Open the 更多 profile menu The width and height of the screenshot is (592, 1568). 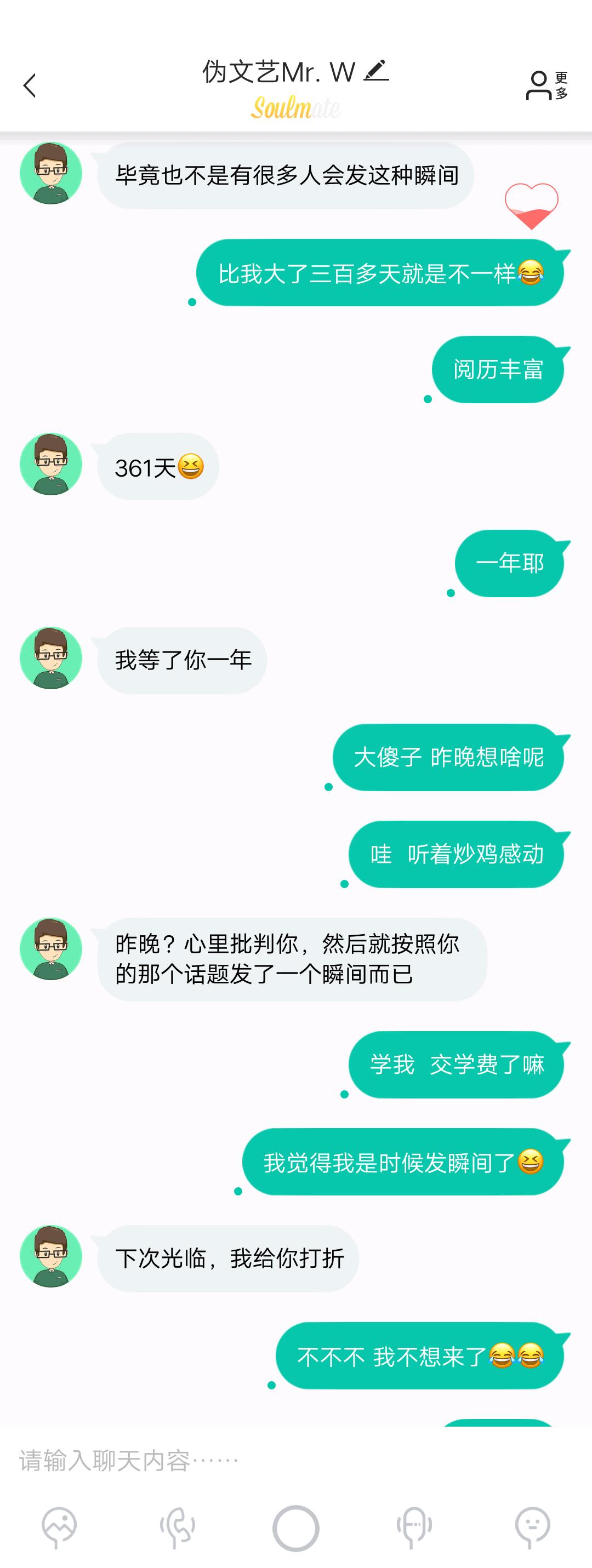(x=547, y=85)
